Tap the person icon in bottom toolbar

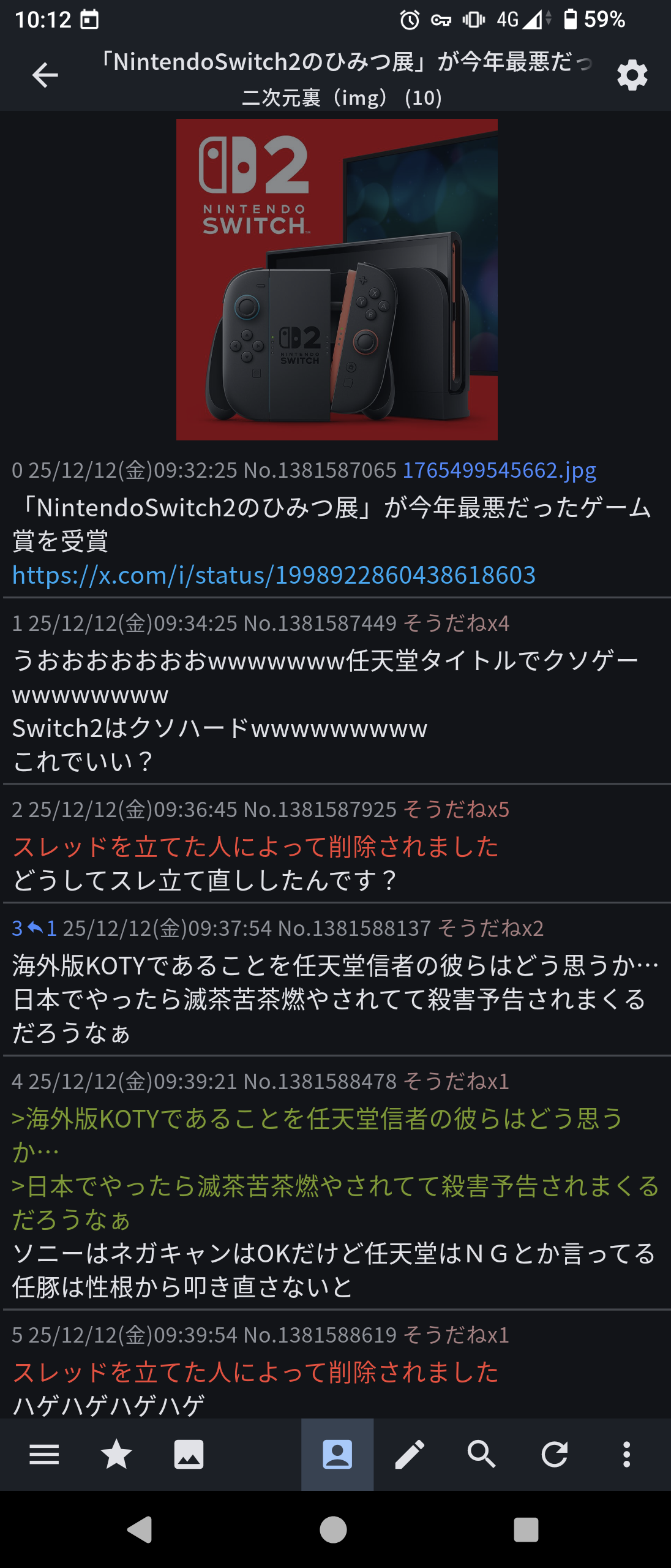coord(337,1454)
